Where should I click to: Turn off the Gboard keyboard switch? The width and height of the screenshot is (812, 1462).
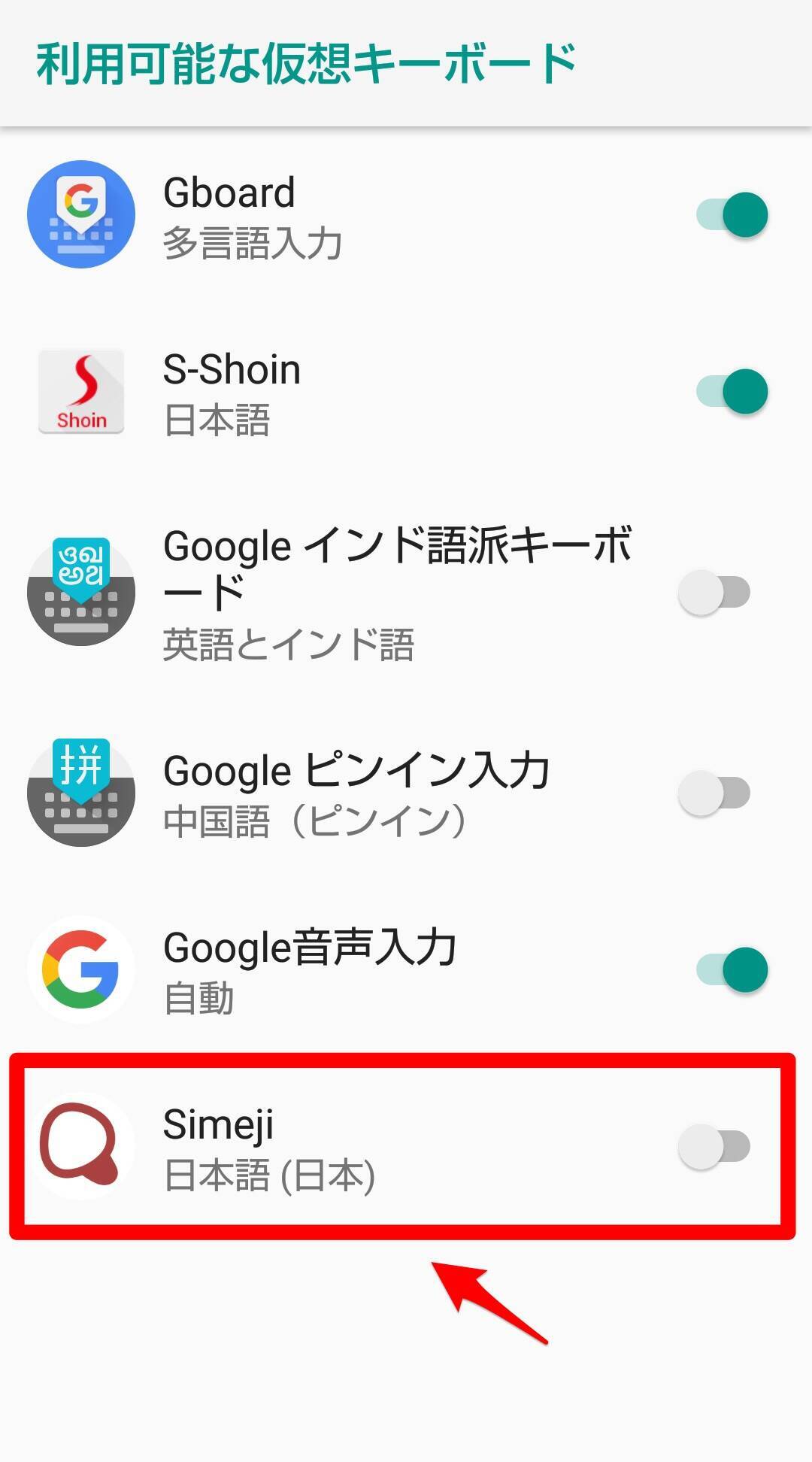coord(732,215)
